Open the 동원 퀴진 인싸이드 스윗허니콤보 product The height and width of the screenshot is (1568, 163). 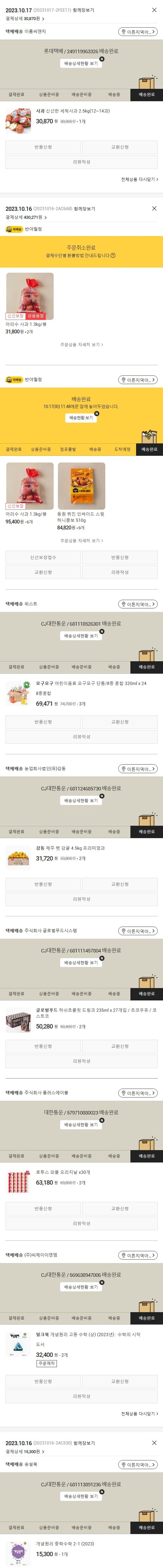pos(81,486)
